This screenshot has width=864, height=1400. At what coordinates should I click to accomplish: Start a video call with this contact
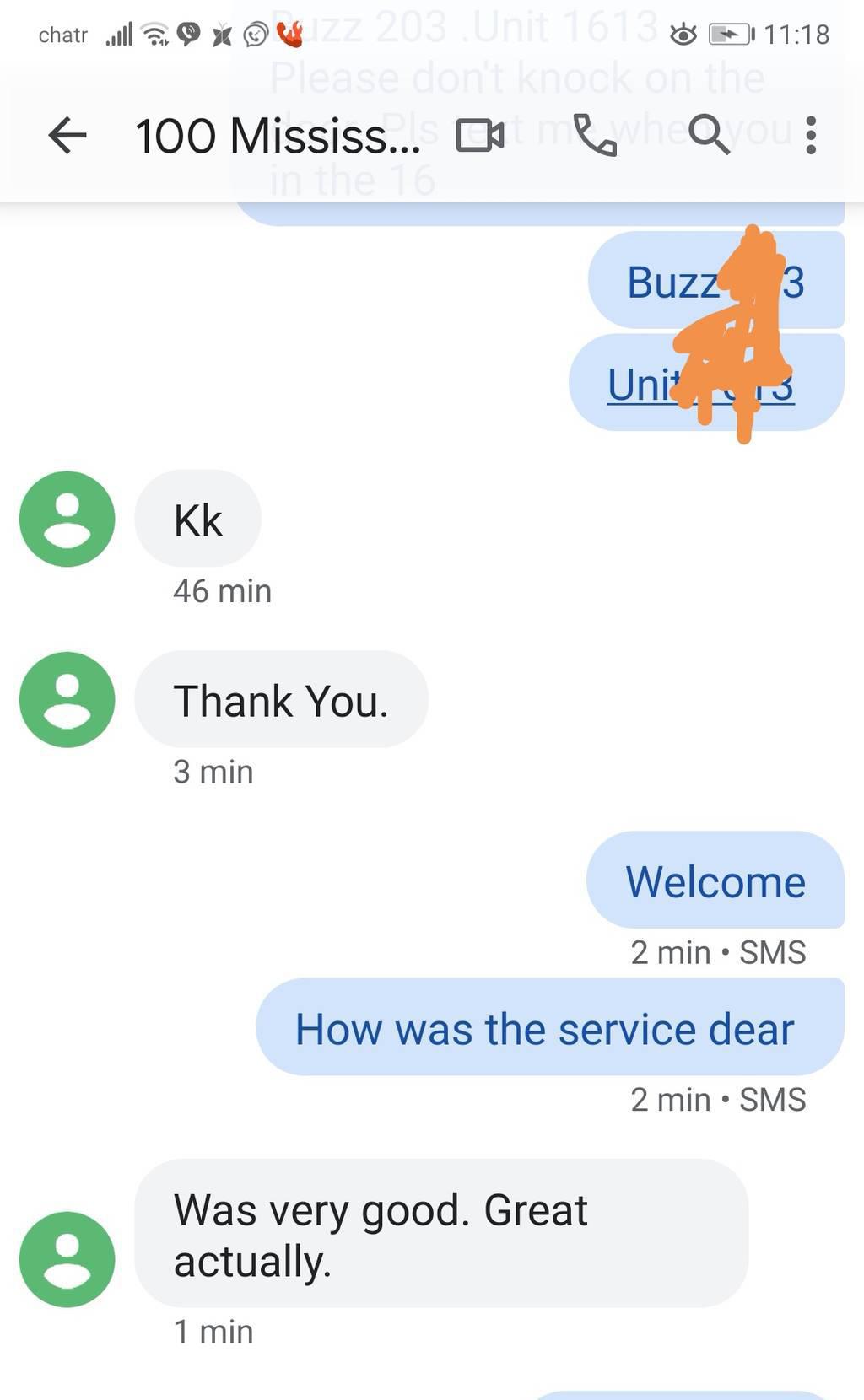480,135
